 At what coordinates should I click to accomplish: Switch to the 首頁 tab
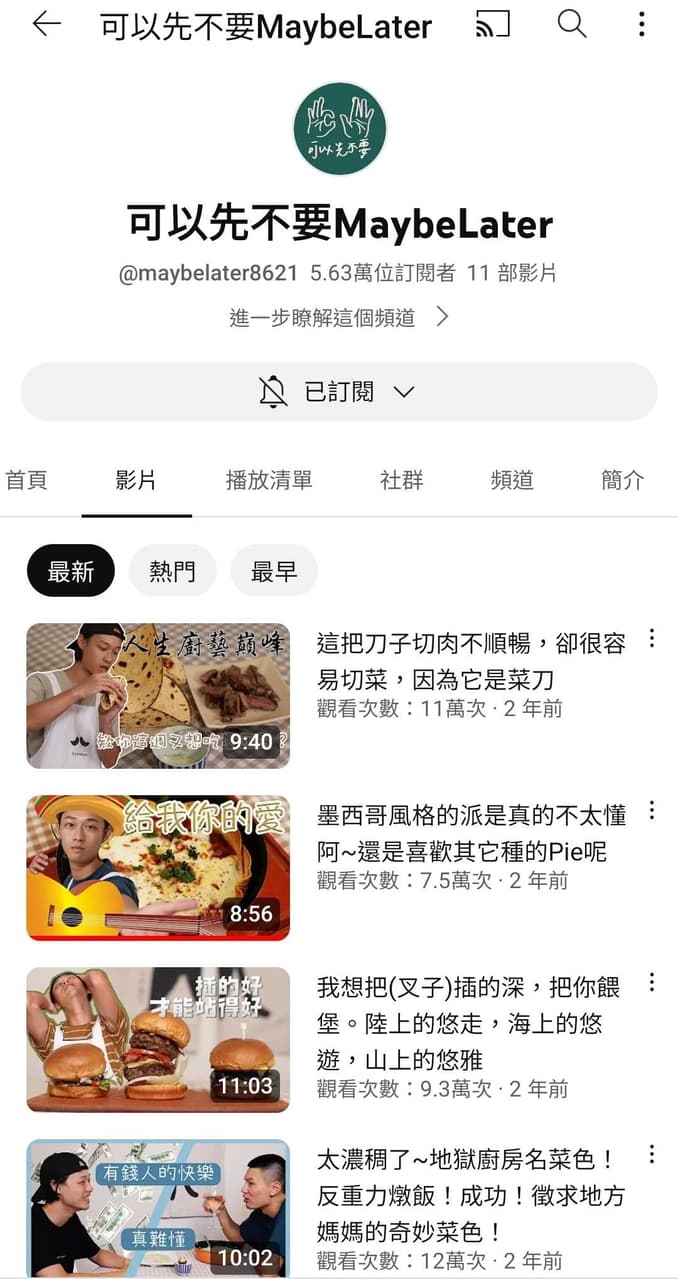point(27,480)
